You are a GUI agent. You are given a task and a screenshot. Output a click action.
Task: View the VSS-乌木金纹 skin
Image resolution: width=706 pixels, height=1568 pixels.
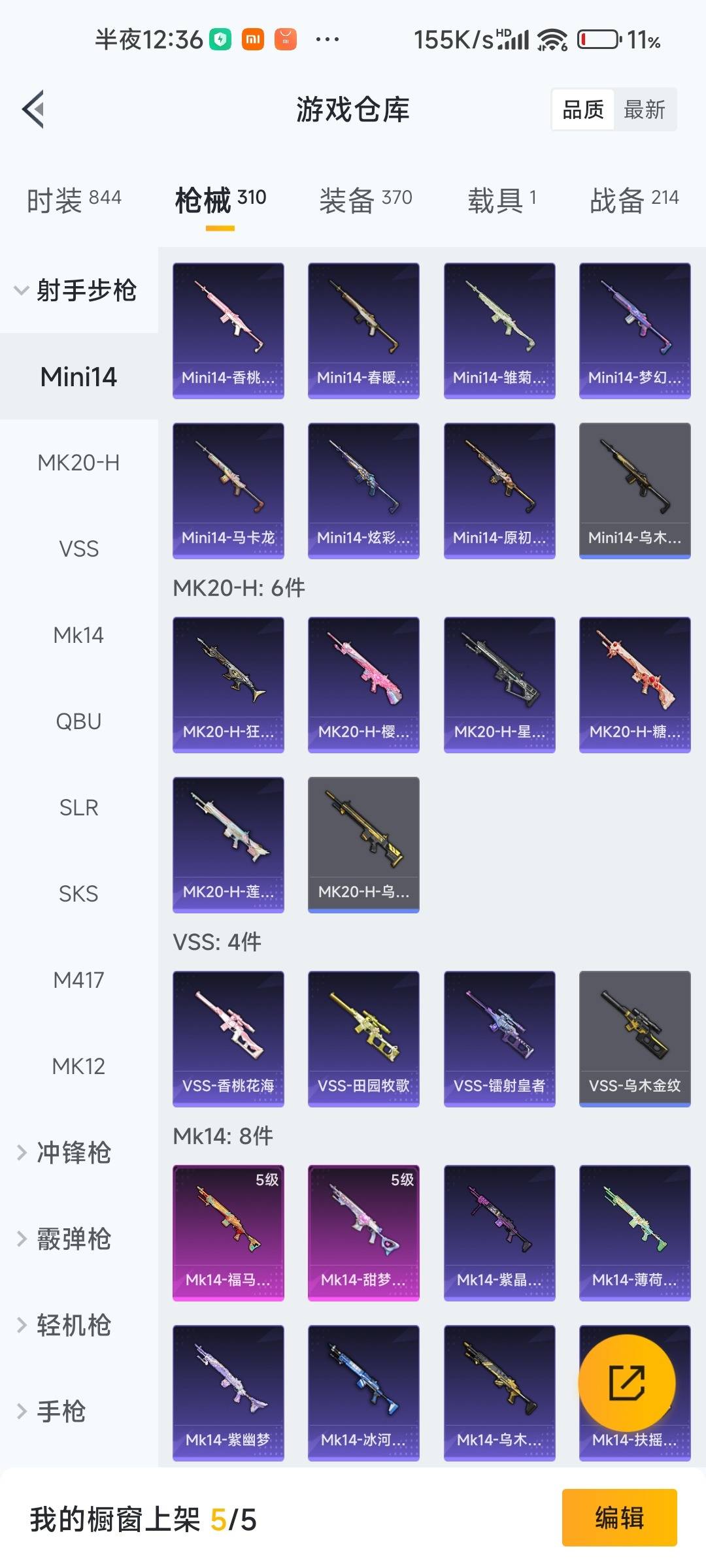[x=635, y=1038]
